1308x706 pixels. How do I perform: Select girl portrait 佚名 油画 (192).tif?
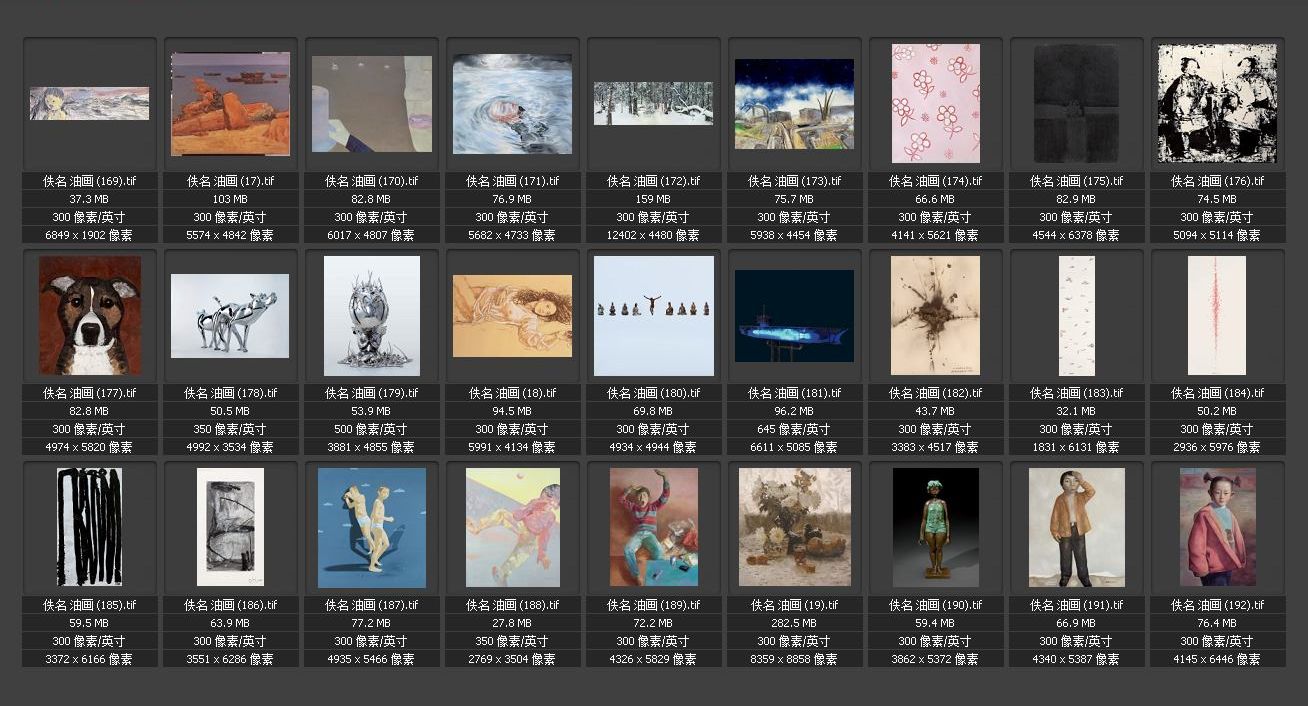click(1217, 527)
